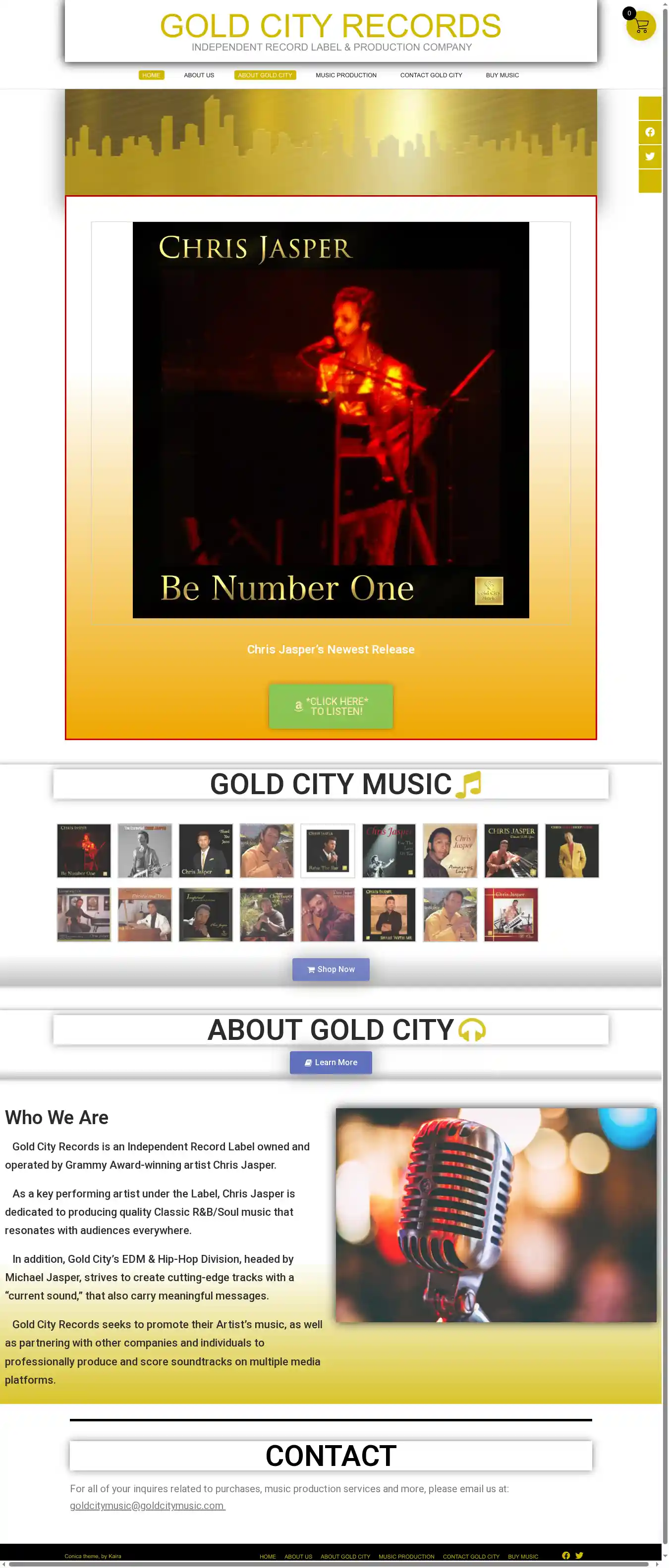Viewport: 669px width, 1568px height.
Task: Open Contact Gold City in top menu
Action: click(431, 75)
